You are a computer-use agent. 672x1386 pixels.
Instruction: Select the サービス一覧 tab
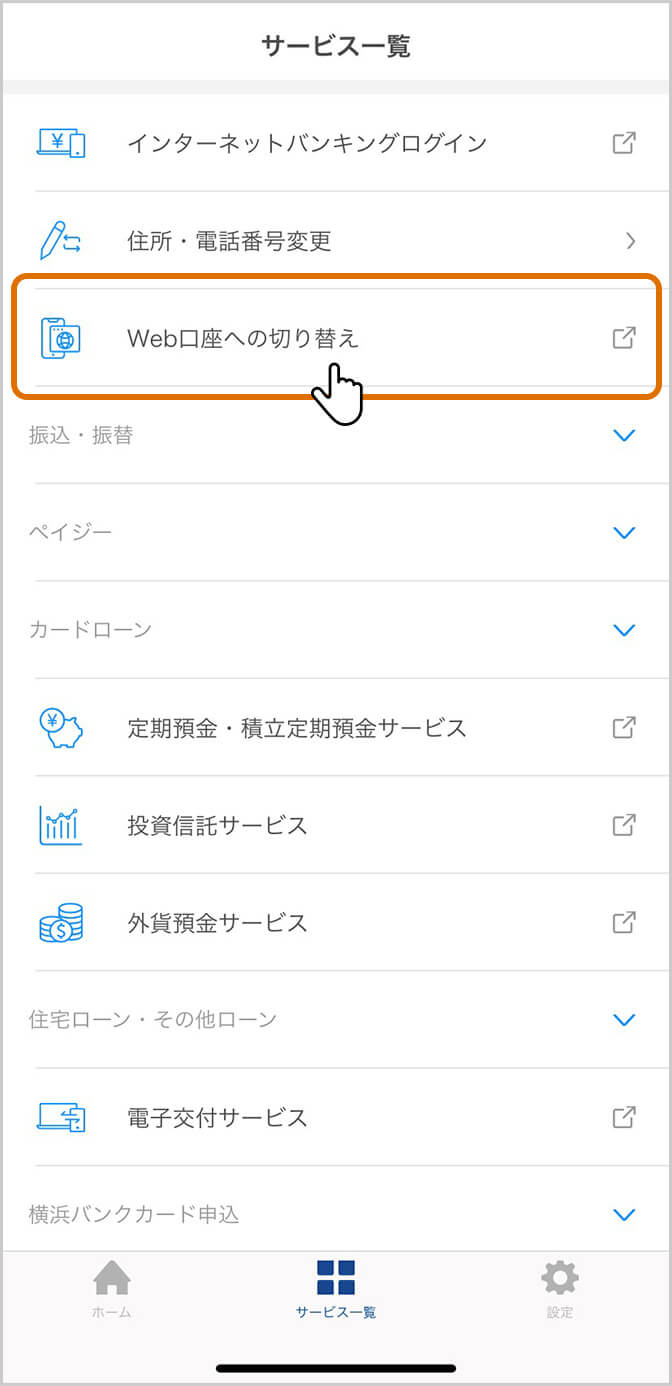pos(336,1289)
